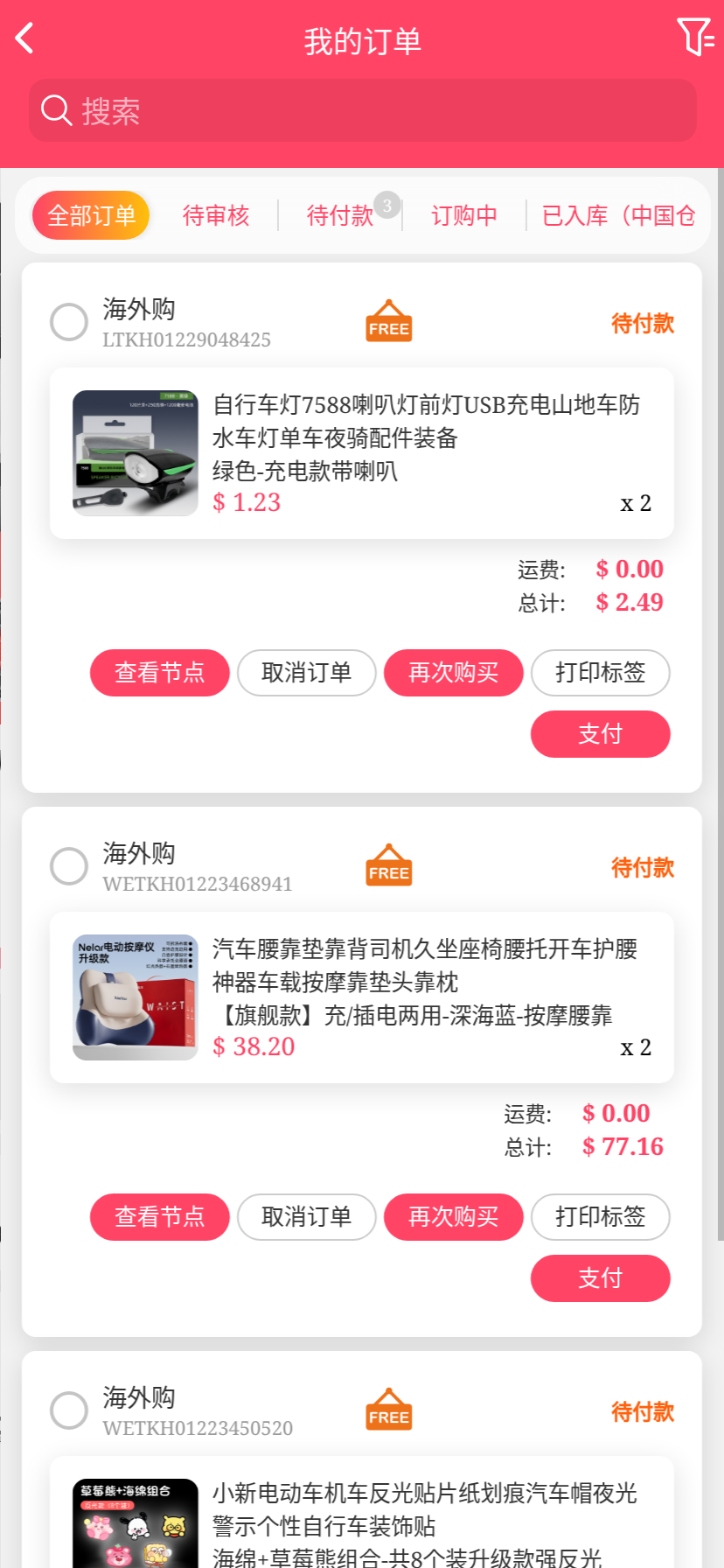Cancel order WETKH01223468941 via 取消订单
This screenshot has width=724, height=1568.
click(307, 1217)
